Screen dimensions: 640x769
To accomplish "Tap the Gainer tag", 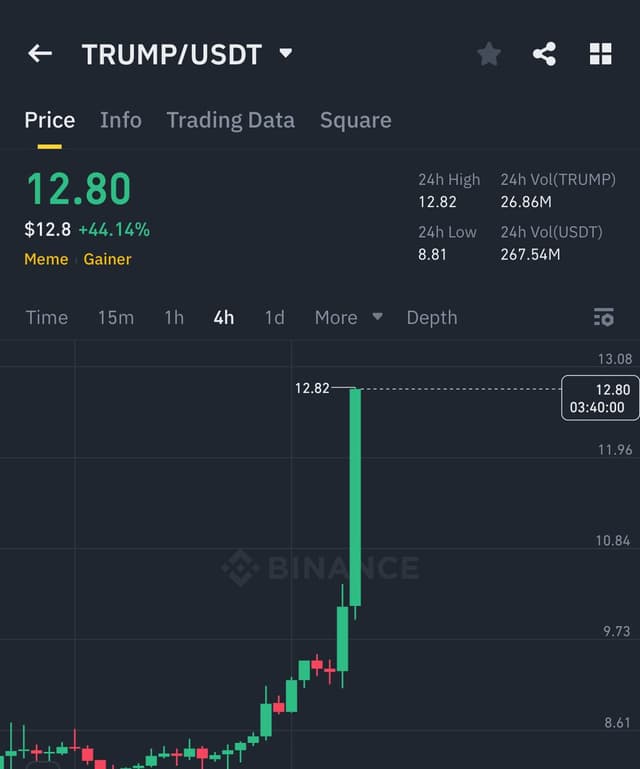I will pyautogui.click(x=107, y=259).
